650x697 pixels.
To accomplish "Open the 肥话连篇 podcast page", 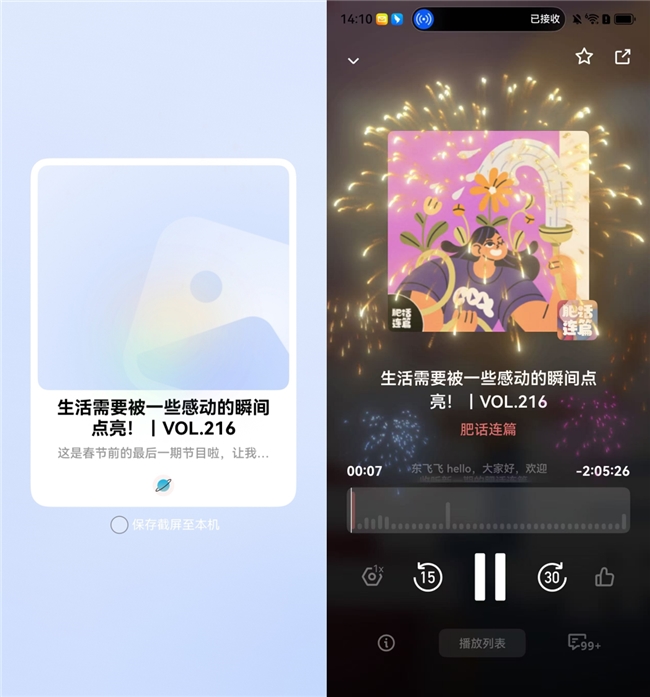I will click(488, 429).
